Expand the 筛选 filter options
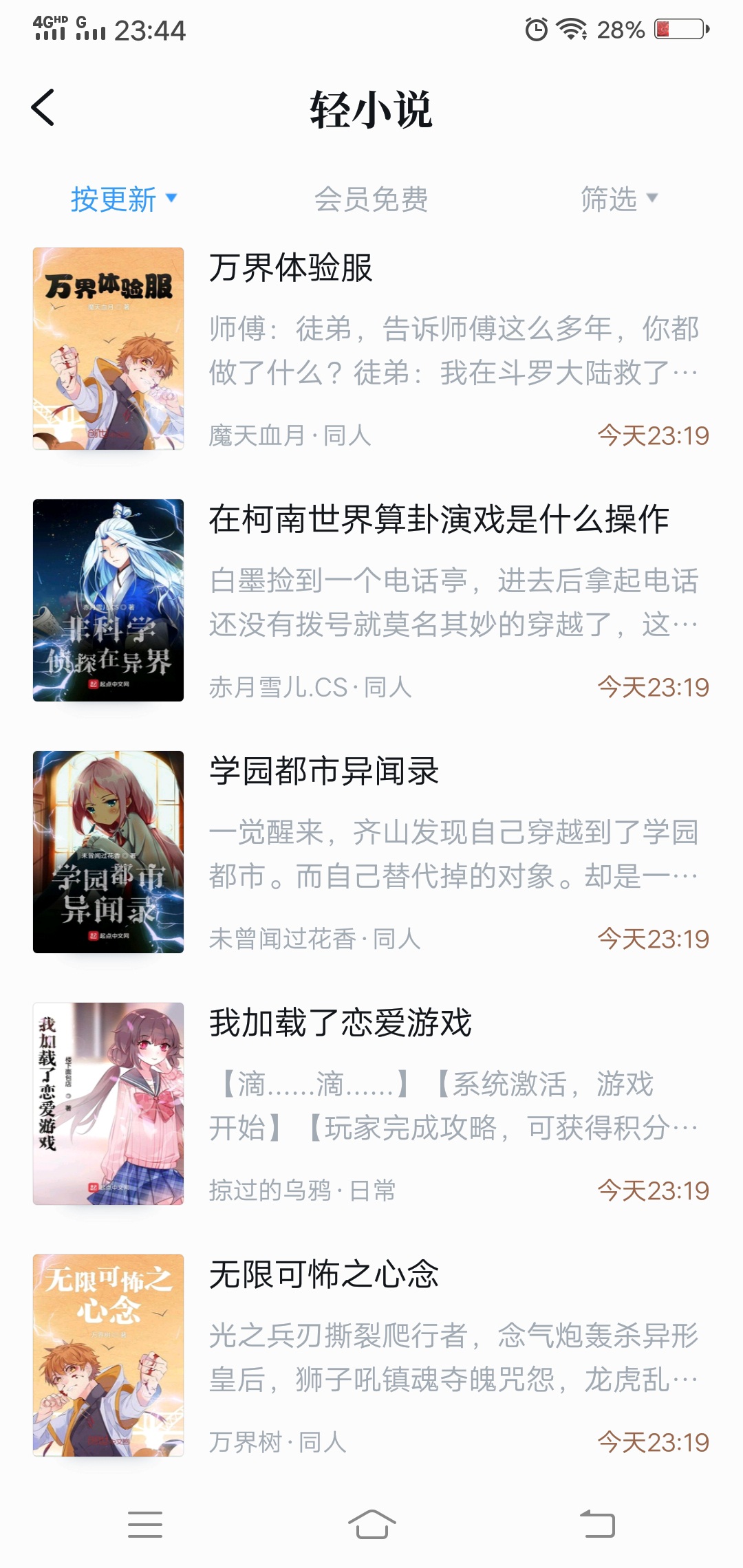 click(619, 199)
